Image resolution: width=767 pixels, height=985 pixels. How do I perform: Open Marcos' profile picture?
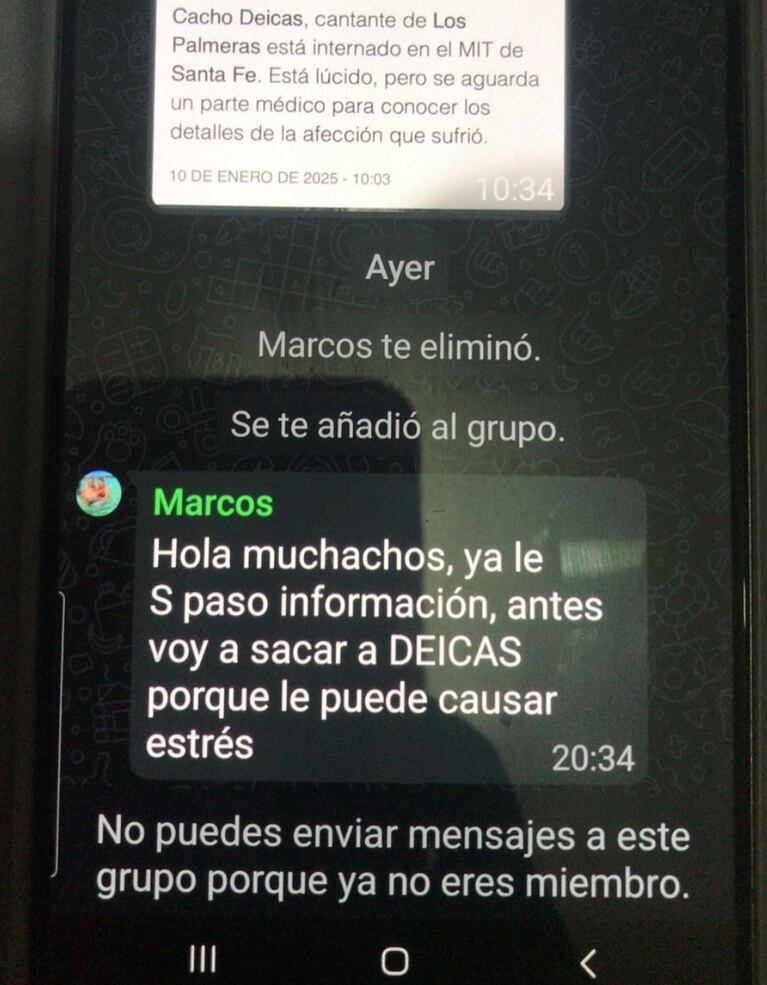pyautogui.click(x=99, y=493)
